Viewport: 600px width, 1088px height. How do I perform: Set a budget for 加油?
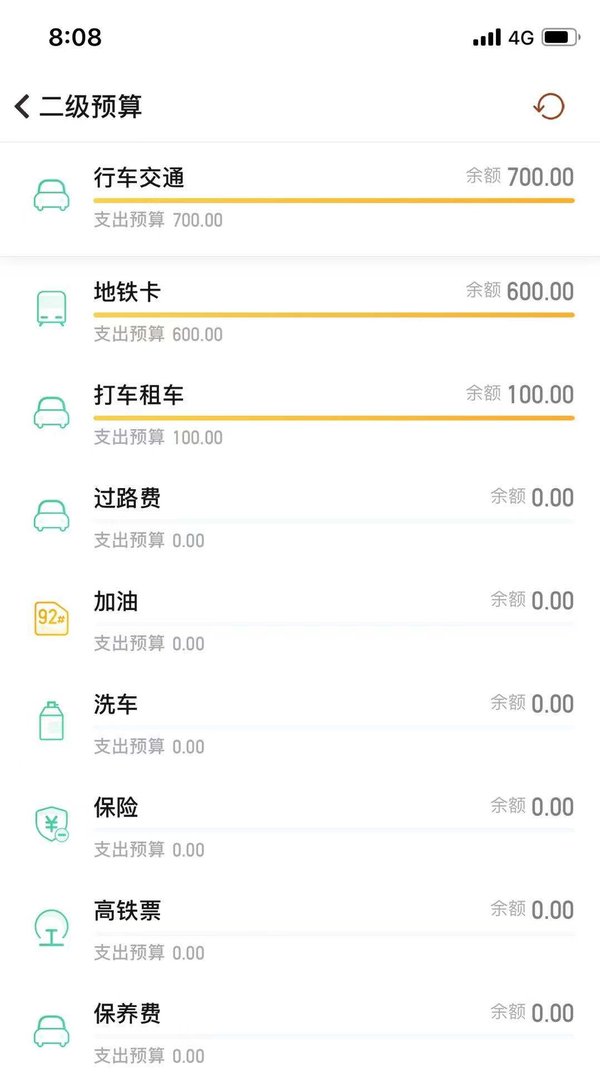click(300, 620)
